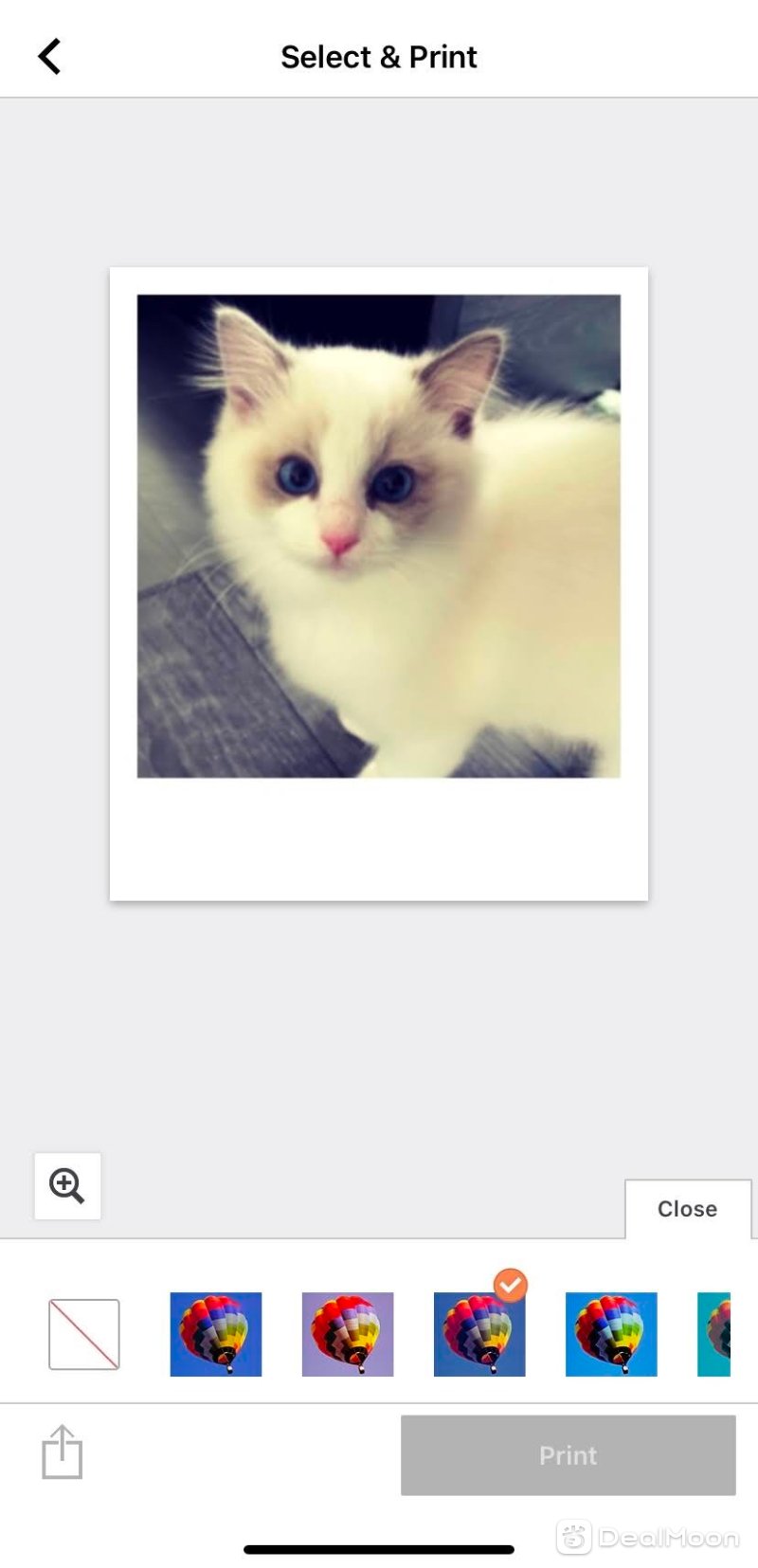The width and height of the screenshot is (758, 1568).
Task: Apply the bright-blue balloon filter
Action: point(611,1334)
